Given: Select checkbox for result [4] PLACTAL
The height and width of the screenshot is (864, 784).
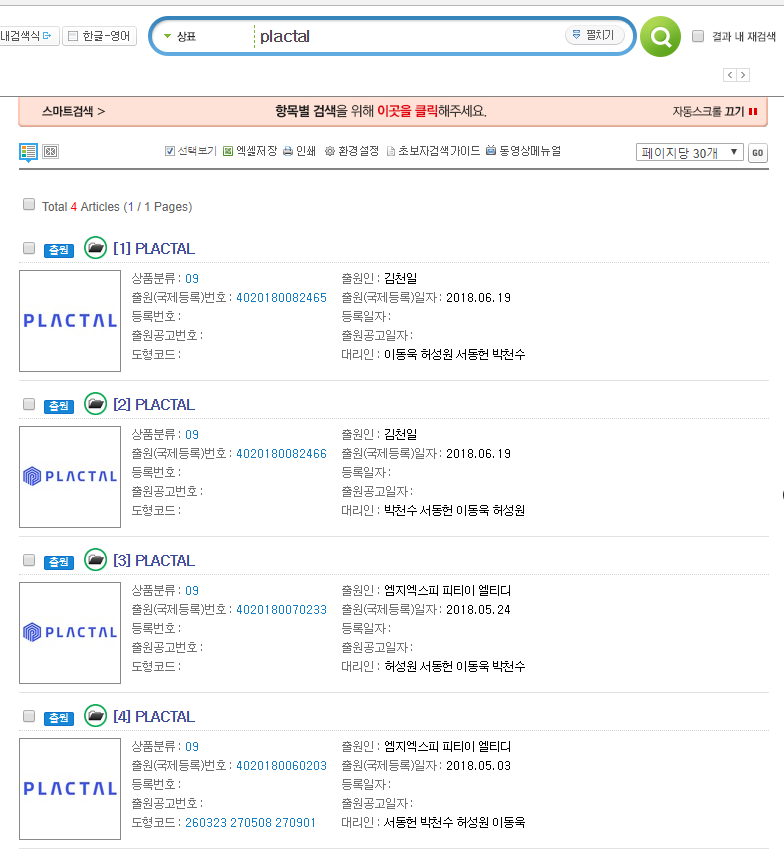Looking at the screenshot, I should tap(28, 716).
